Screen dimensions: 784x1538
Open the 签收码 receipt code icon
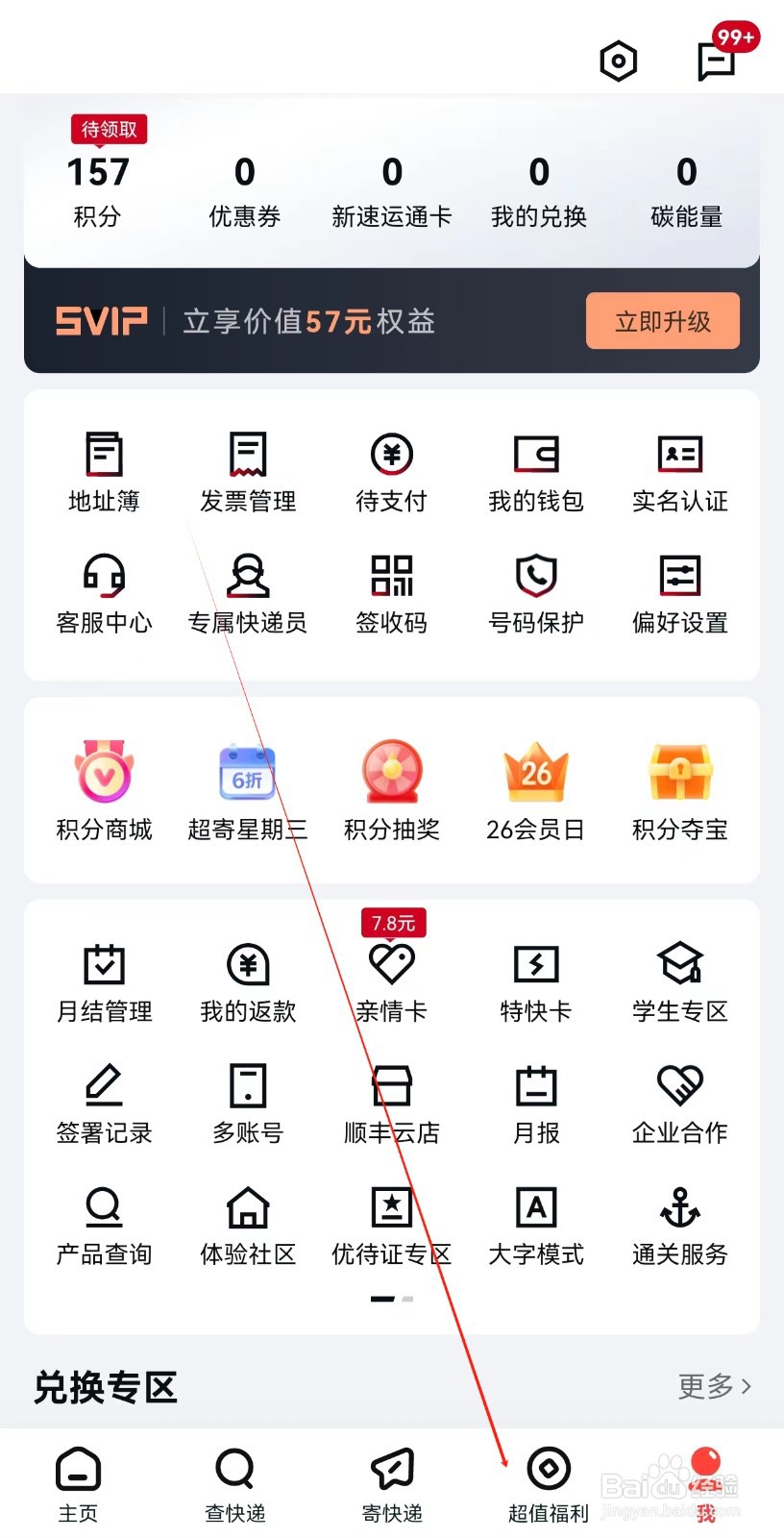click(x=391, y=593)
